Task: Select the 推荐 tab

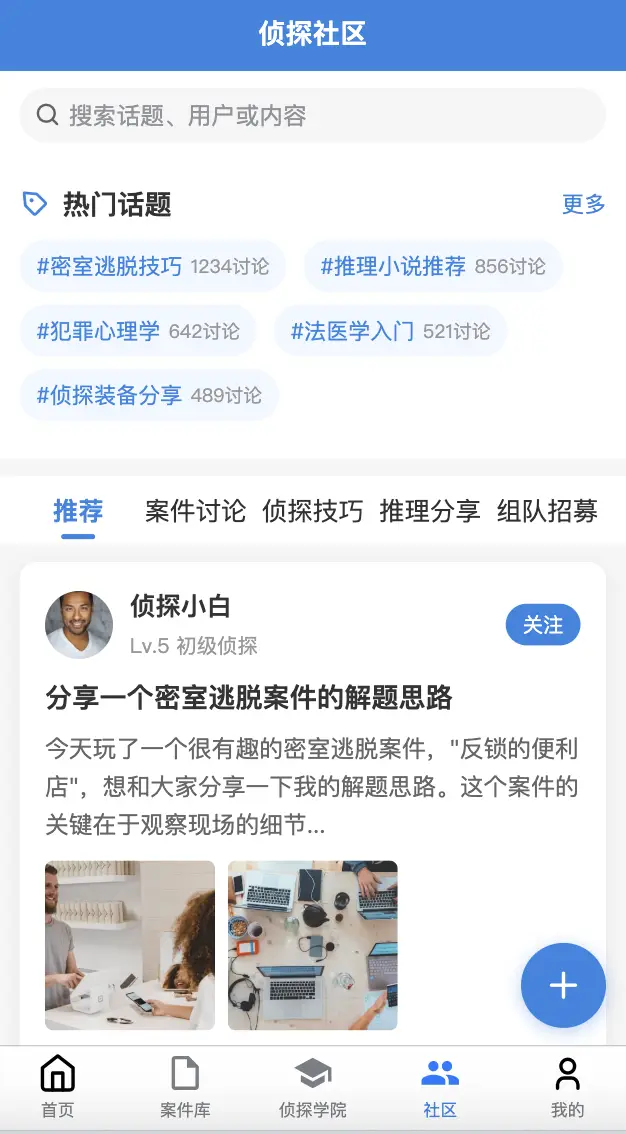Action: 78,512
